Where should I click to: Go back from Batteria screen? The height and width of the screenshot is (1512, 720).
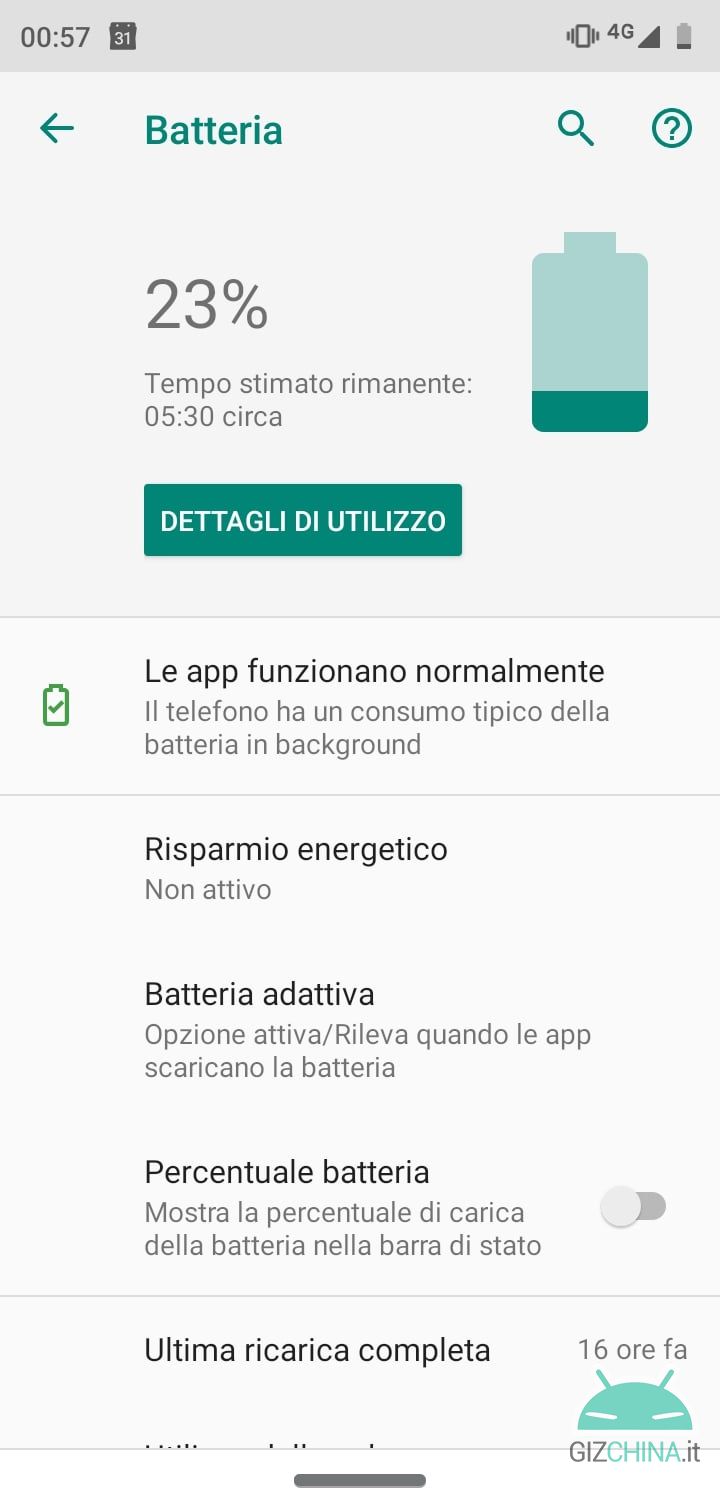tap(57, 128)
